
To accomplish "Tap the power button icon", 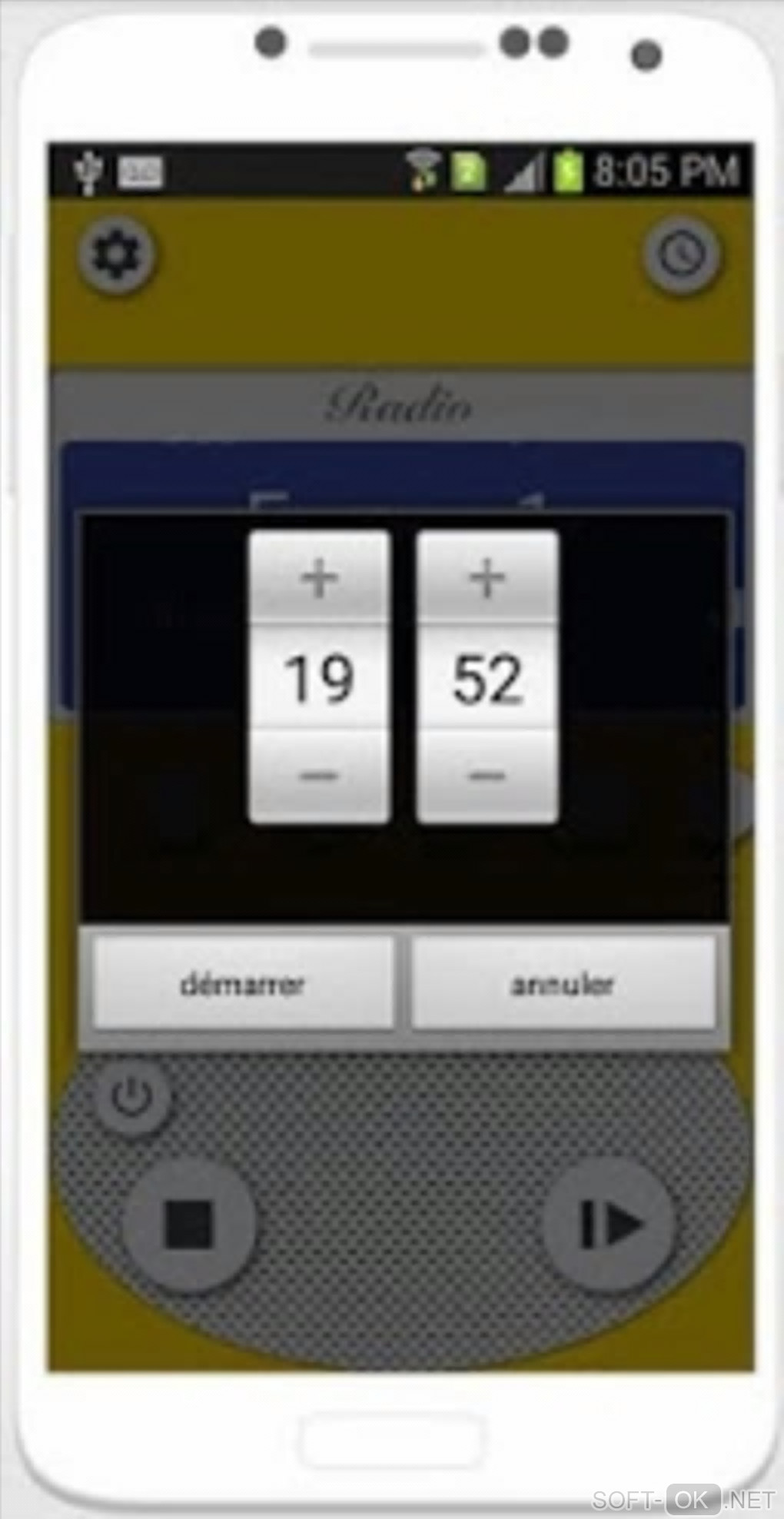I will point(132,1097).
